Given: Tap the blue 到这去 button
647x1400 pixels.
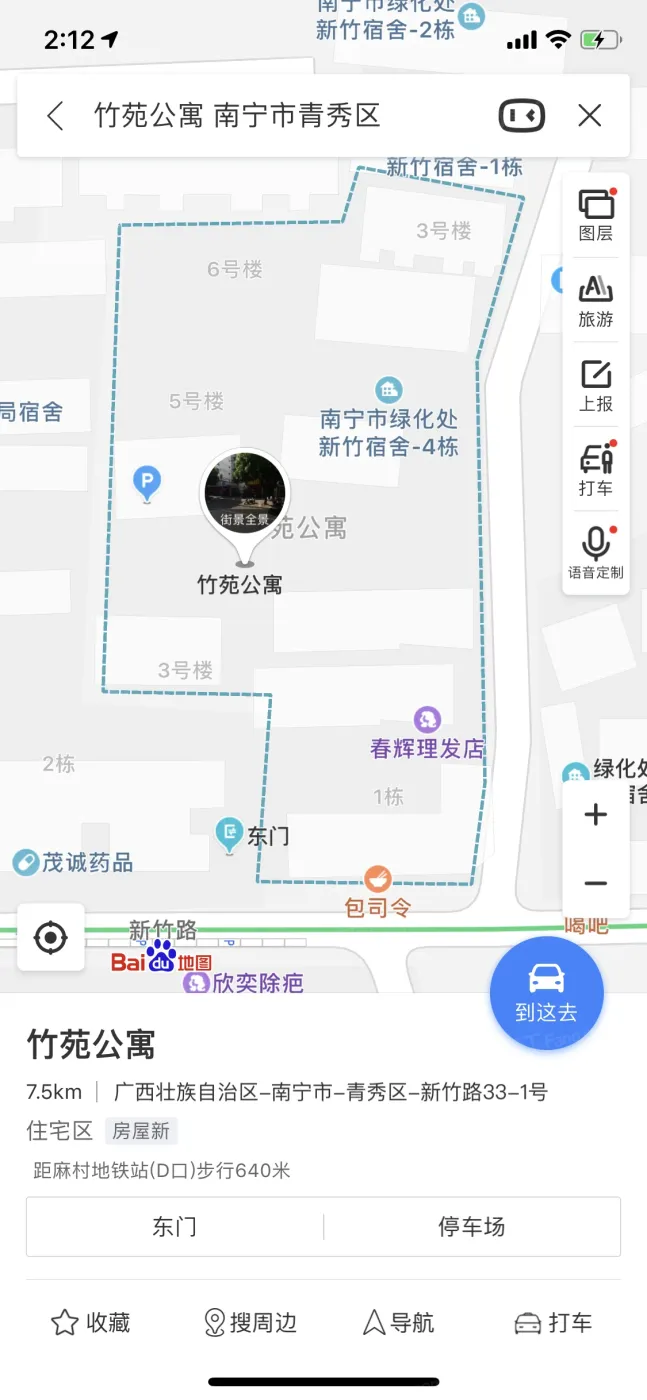Looking at the screenshot, I should [546, 992].
